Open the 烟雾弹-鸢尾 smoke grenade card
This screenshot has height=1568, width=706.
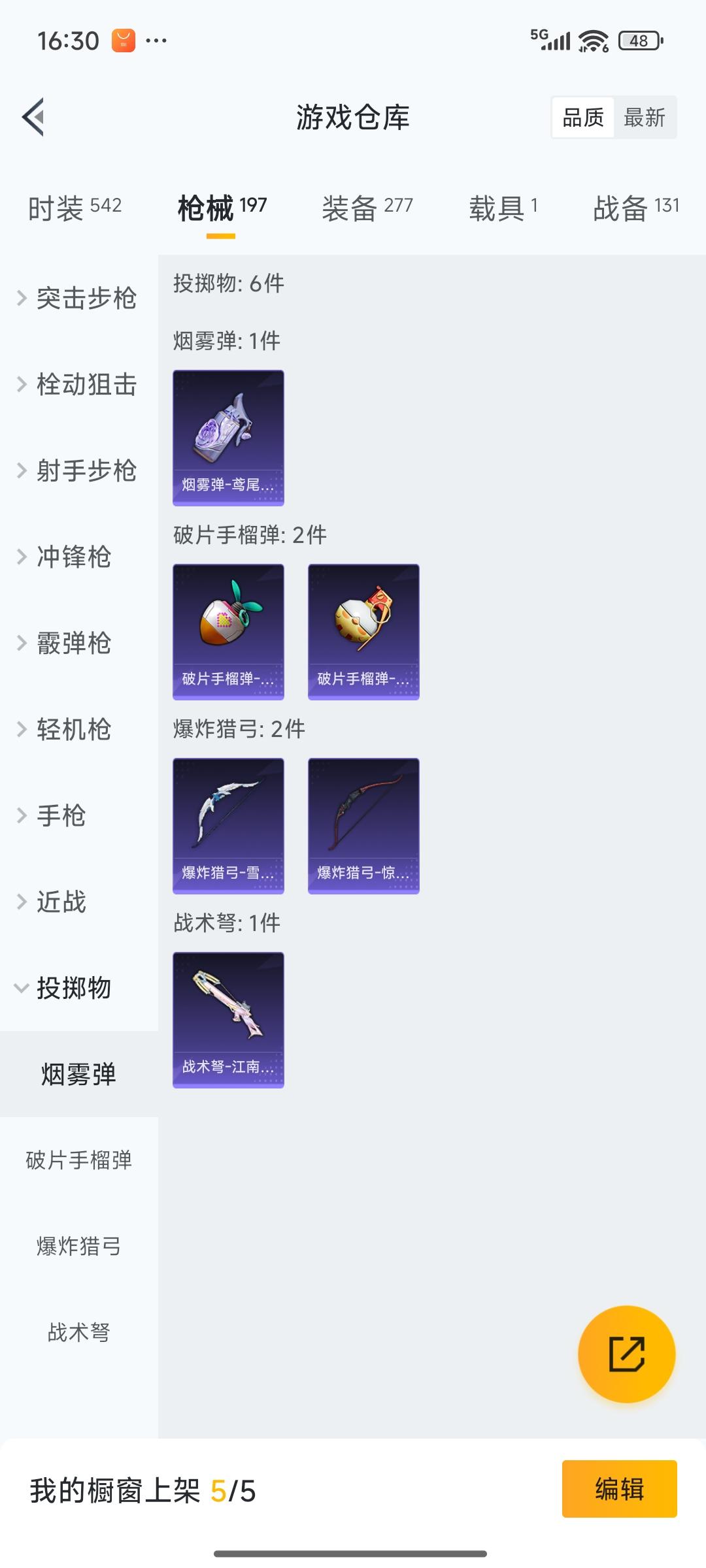tap(228, 438)
